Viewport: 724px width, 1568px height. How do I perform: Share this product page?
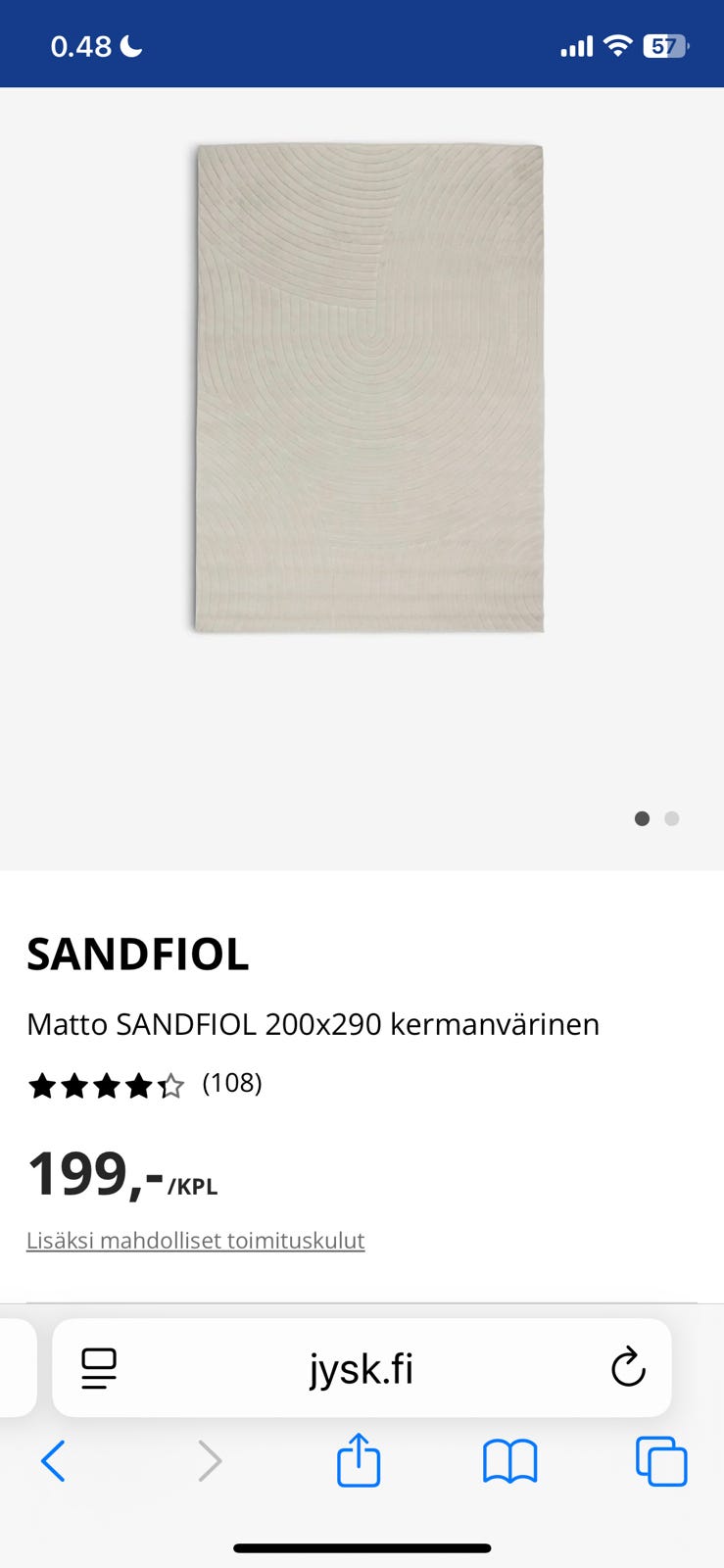(x=359, y=1460)
